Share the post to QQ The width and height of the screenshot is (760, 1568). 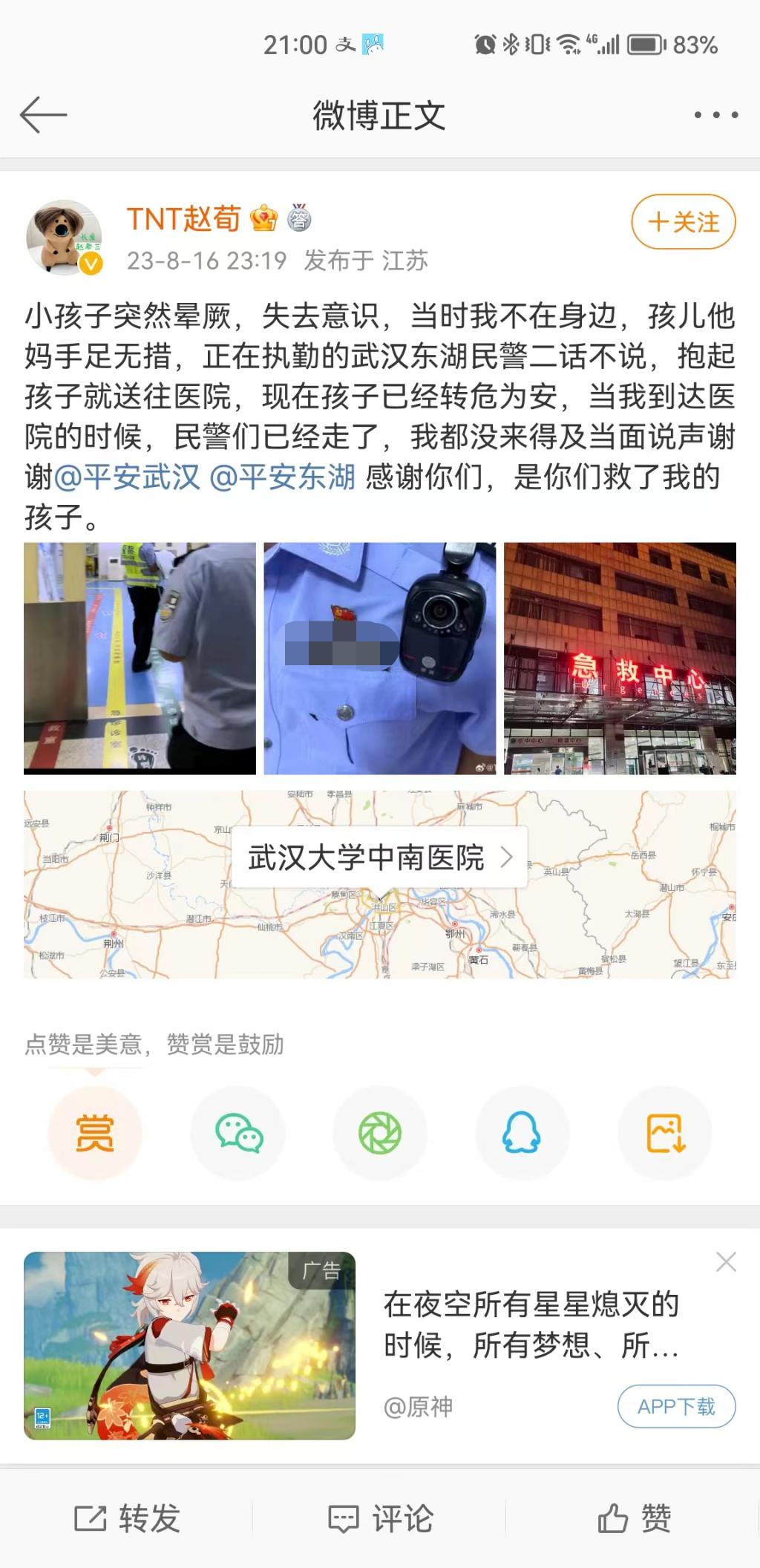click(x=522, y=1133)
